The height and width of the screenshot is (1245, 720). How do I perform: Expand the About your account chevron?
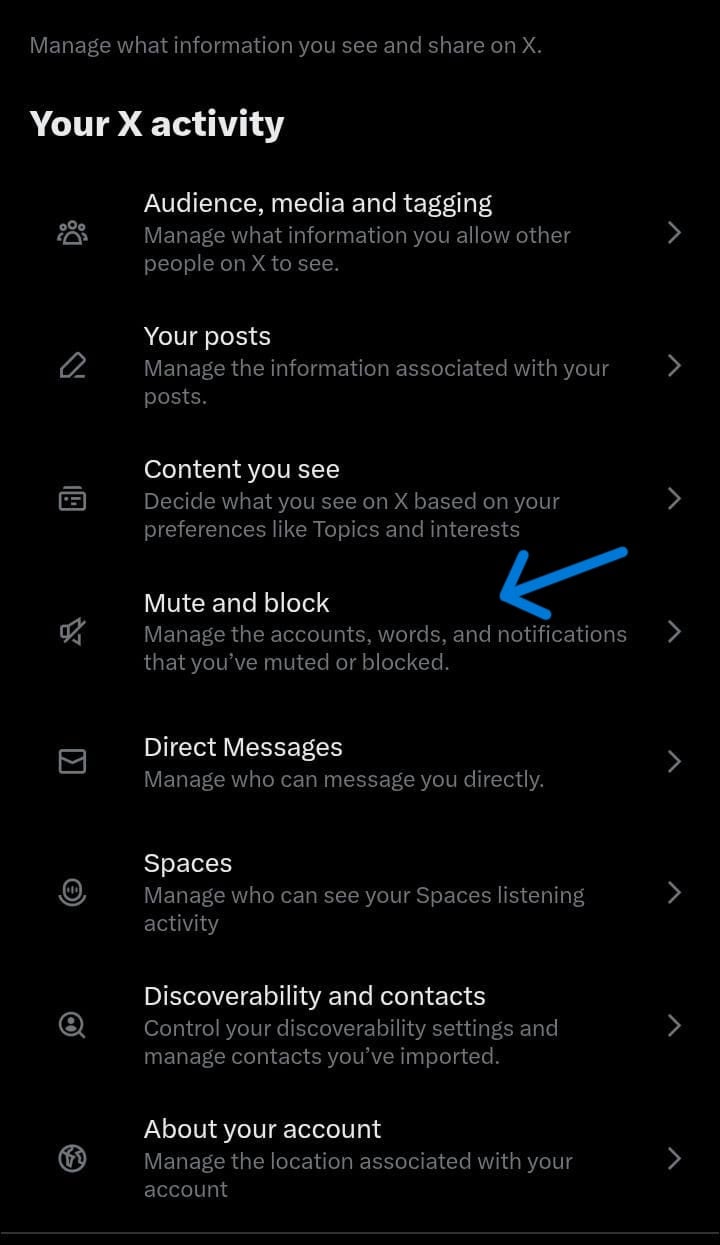click(674, 1159)
